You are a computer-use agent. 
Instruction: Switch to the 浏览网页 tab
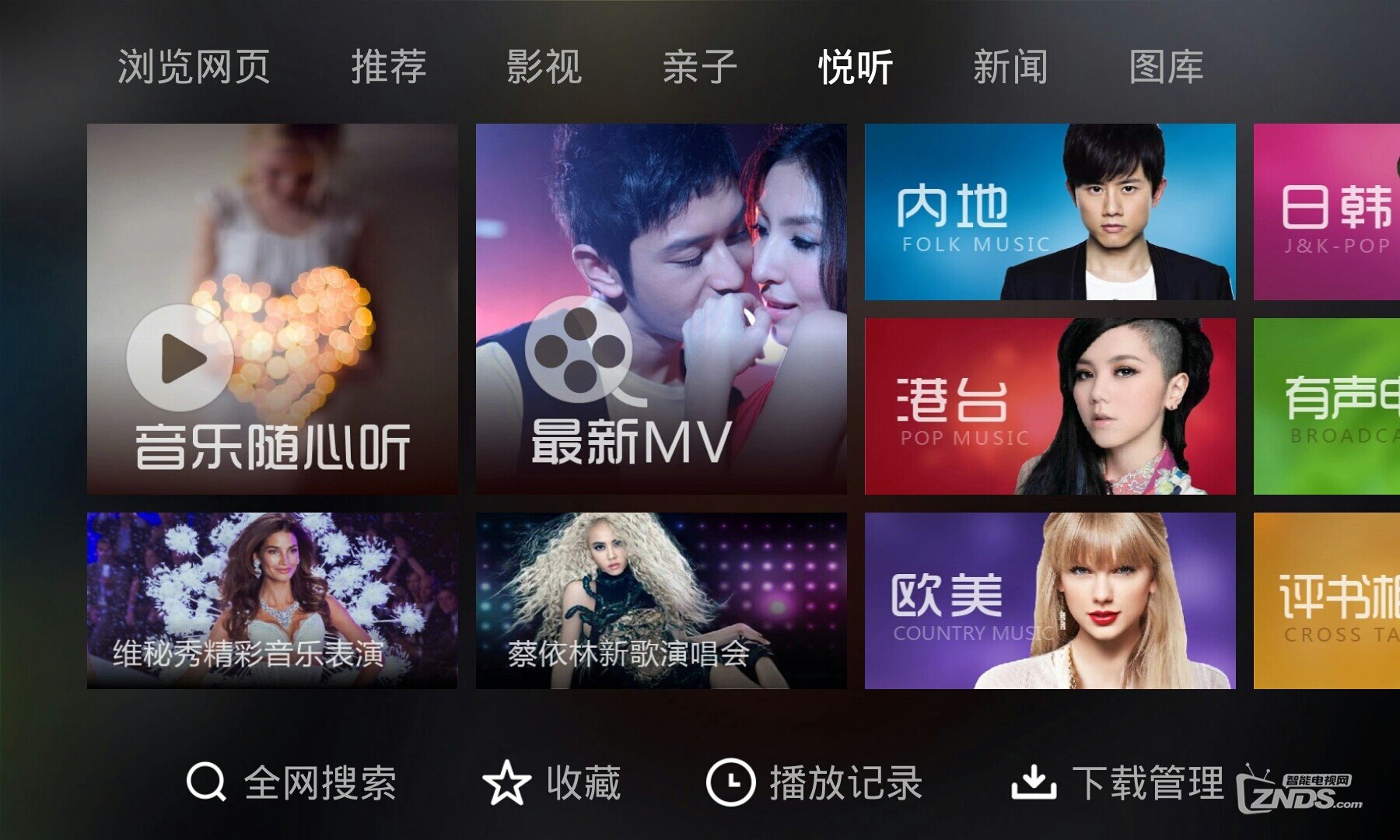click(194, 67)
